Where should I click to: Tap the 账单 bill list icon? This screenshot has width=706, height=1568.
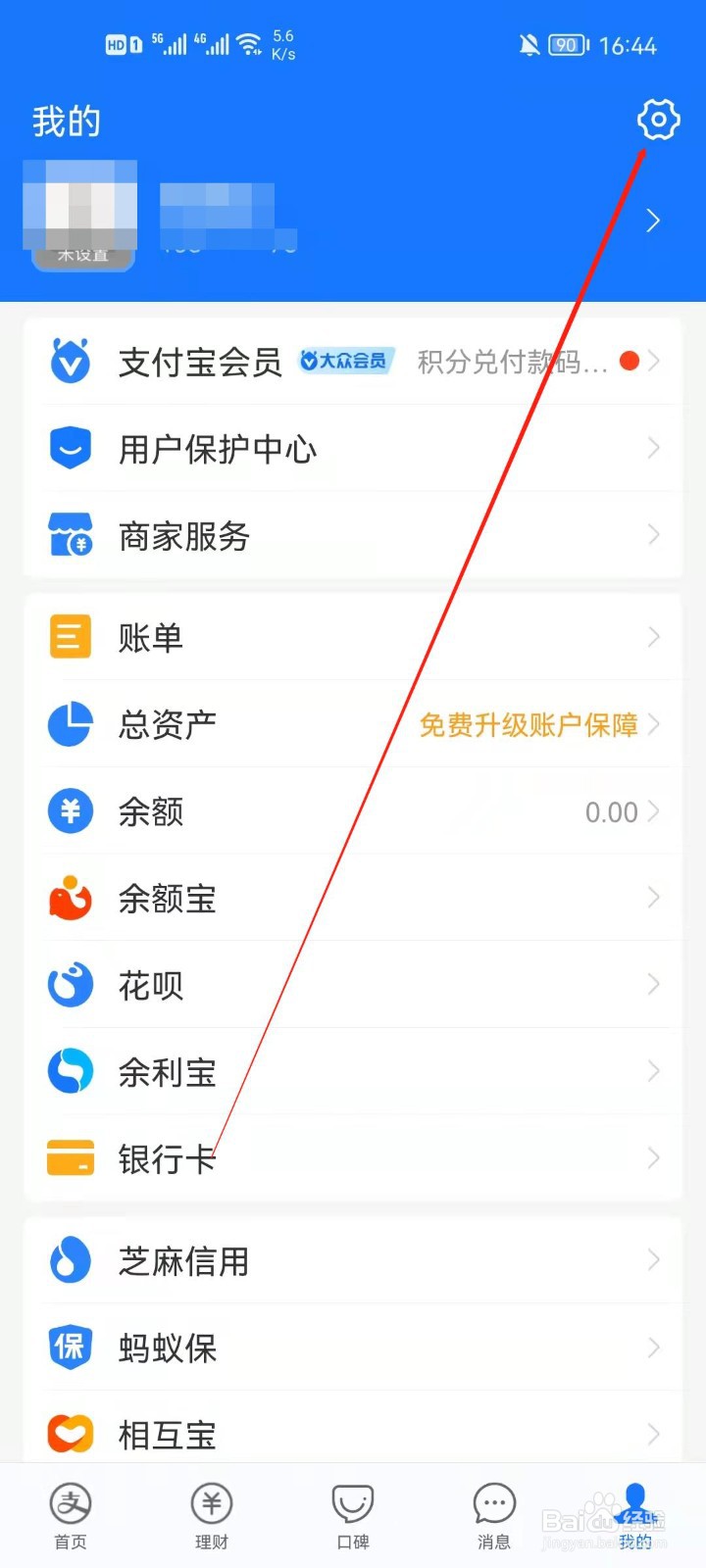pos(69,637)
